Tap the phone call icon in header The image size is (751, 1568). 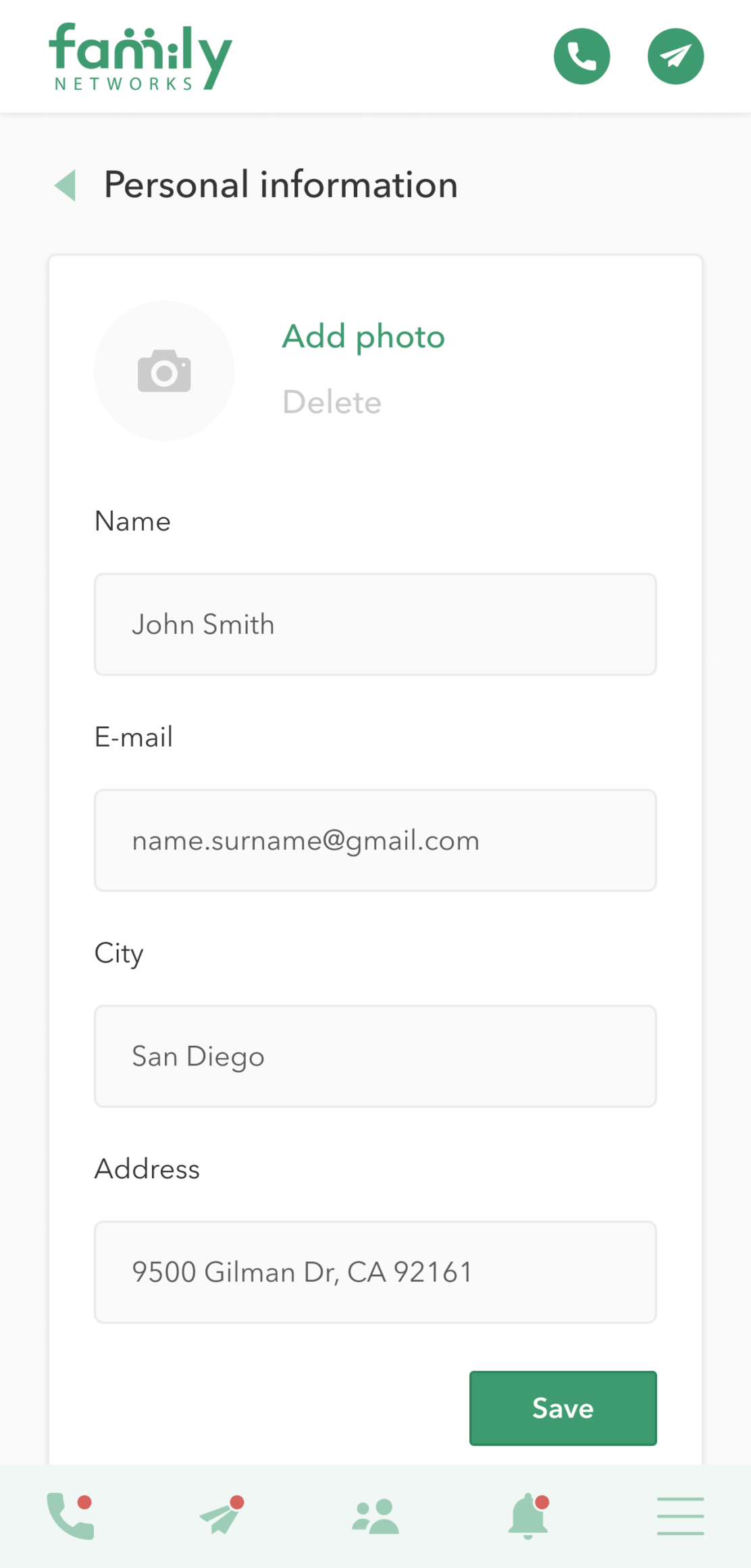581,56
